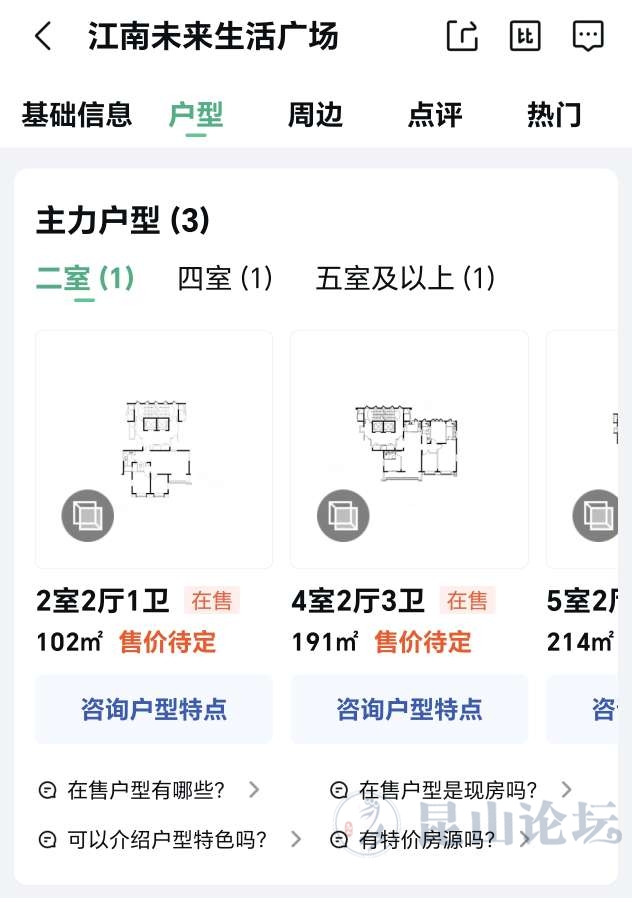This screenshot has height=898, width=632.
Task: Switch to the 基础信息 tab
Action: click(x=77, y=114)
